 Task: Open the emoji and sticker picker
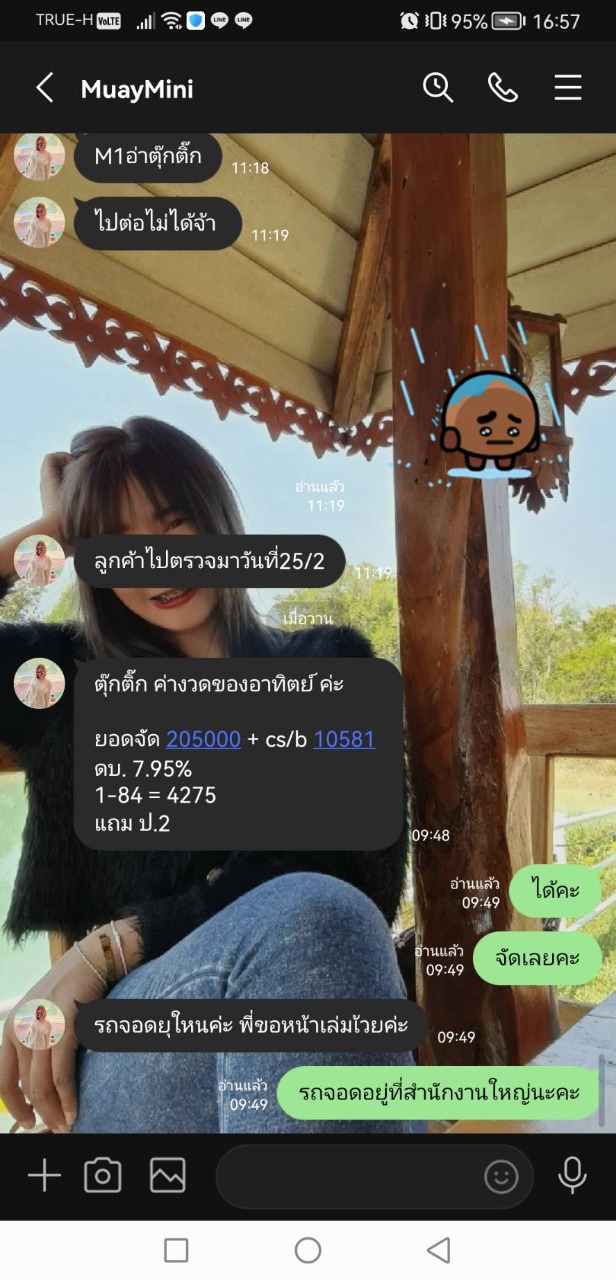click(501, 1177)
